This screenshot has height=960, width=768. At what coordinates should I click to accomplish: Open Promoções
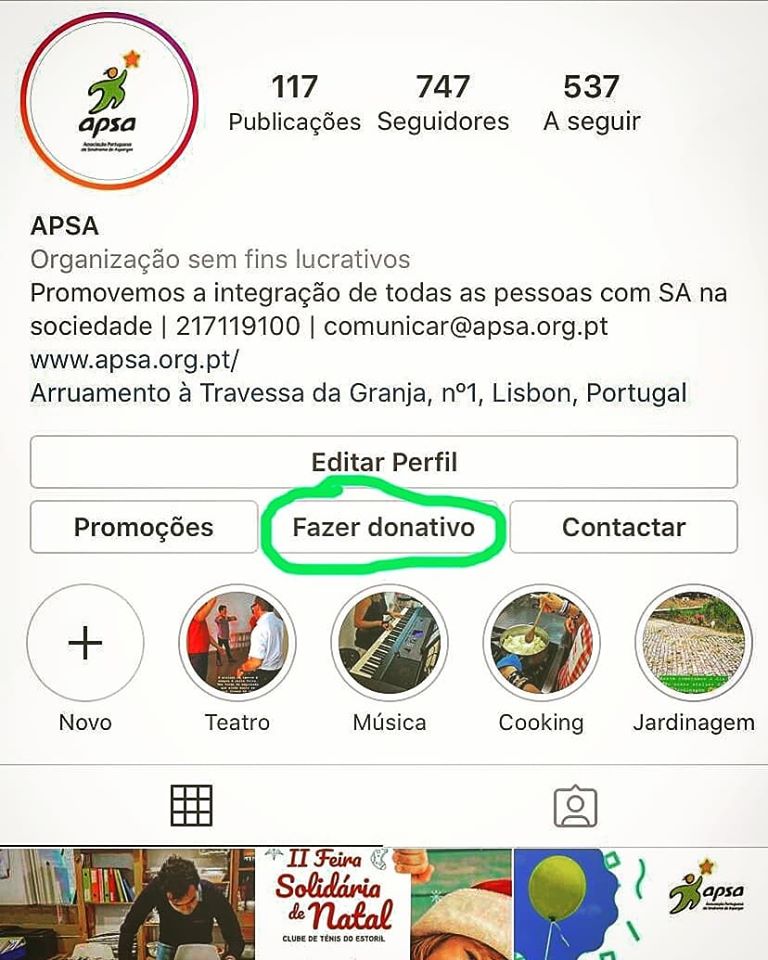[144, 527]
